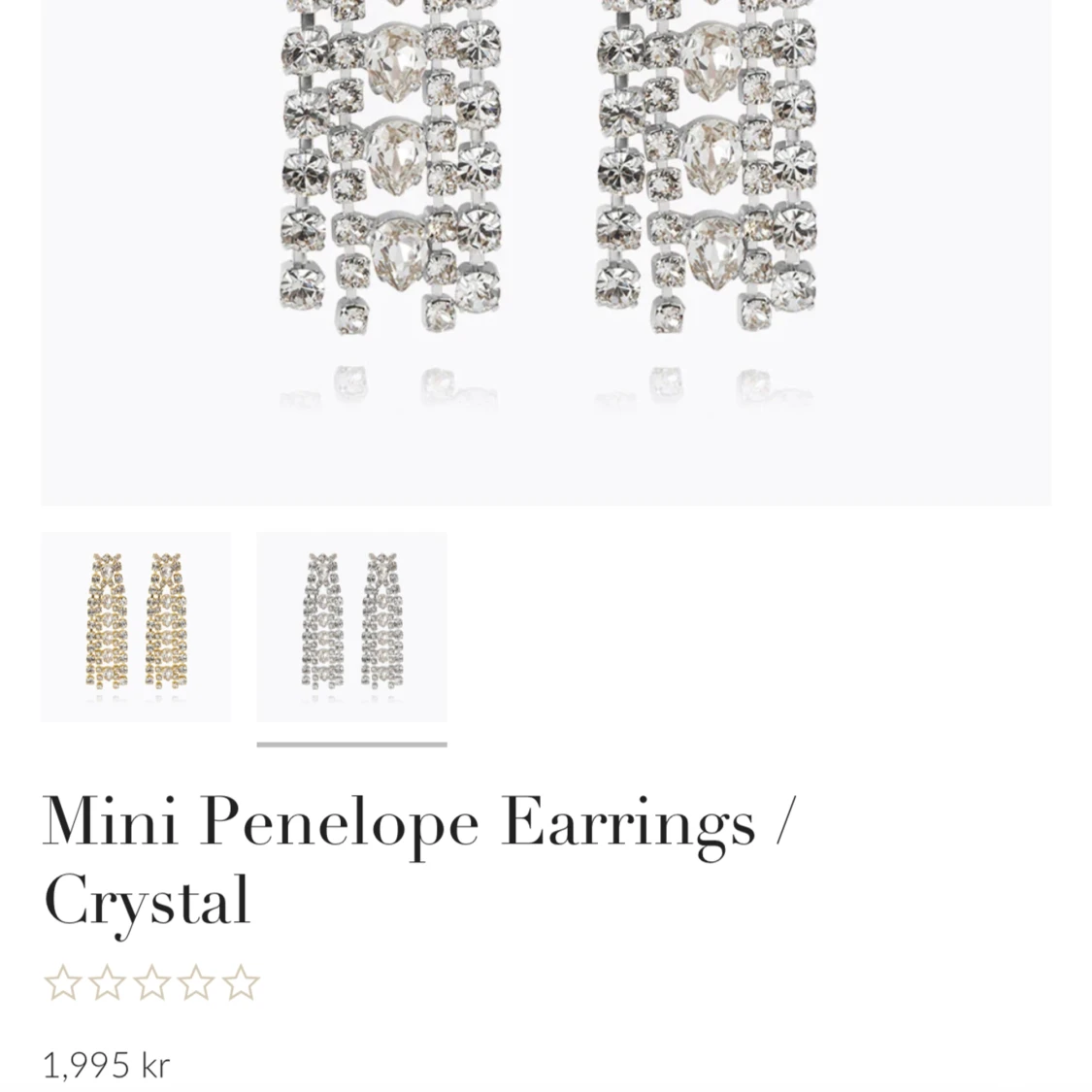Select the silver earrings thumbnail
This screenshot has height=1092, width=1092.
pyautogui.click(x=351, y=626)
